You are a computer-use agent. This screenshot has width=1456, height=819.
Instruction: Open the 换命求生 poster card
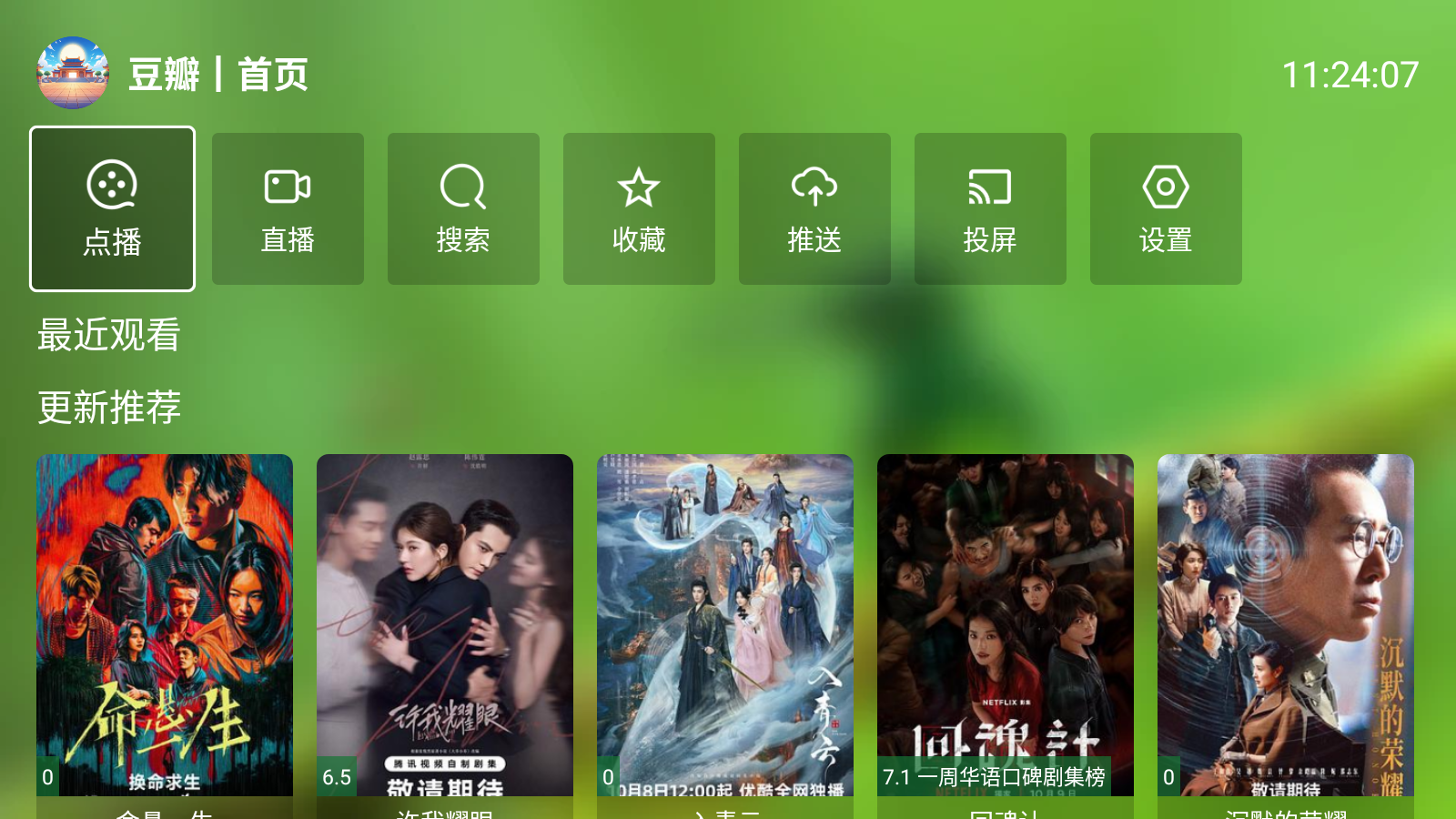tap(165, 628)
